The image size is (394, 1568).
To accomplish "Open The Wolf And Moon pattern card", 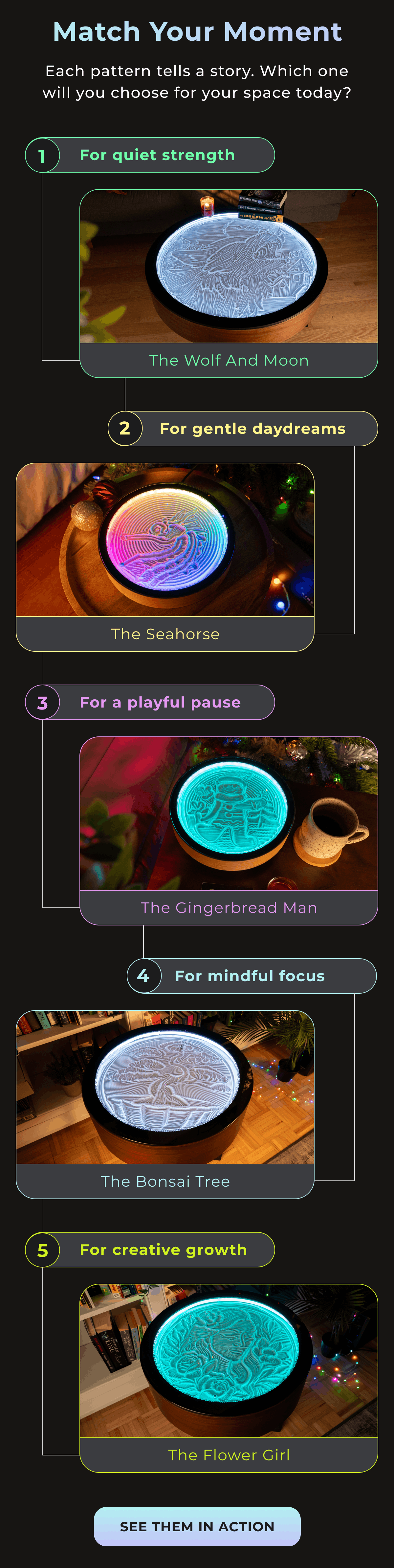I will coord(229,283).
